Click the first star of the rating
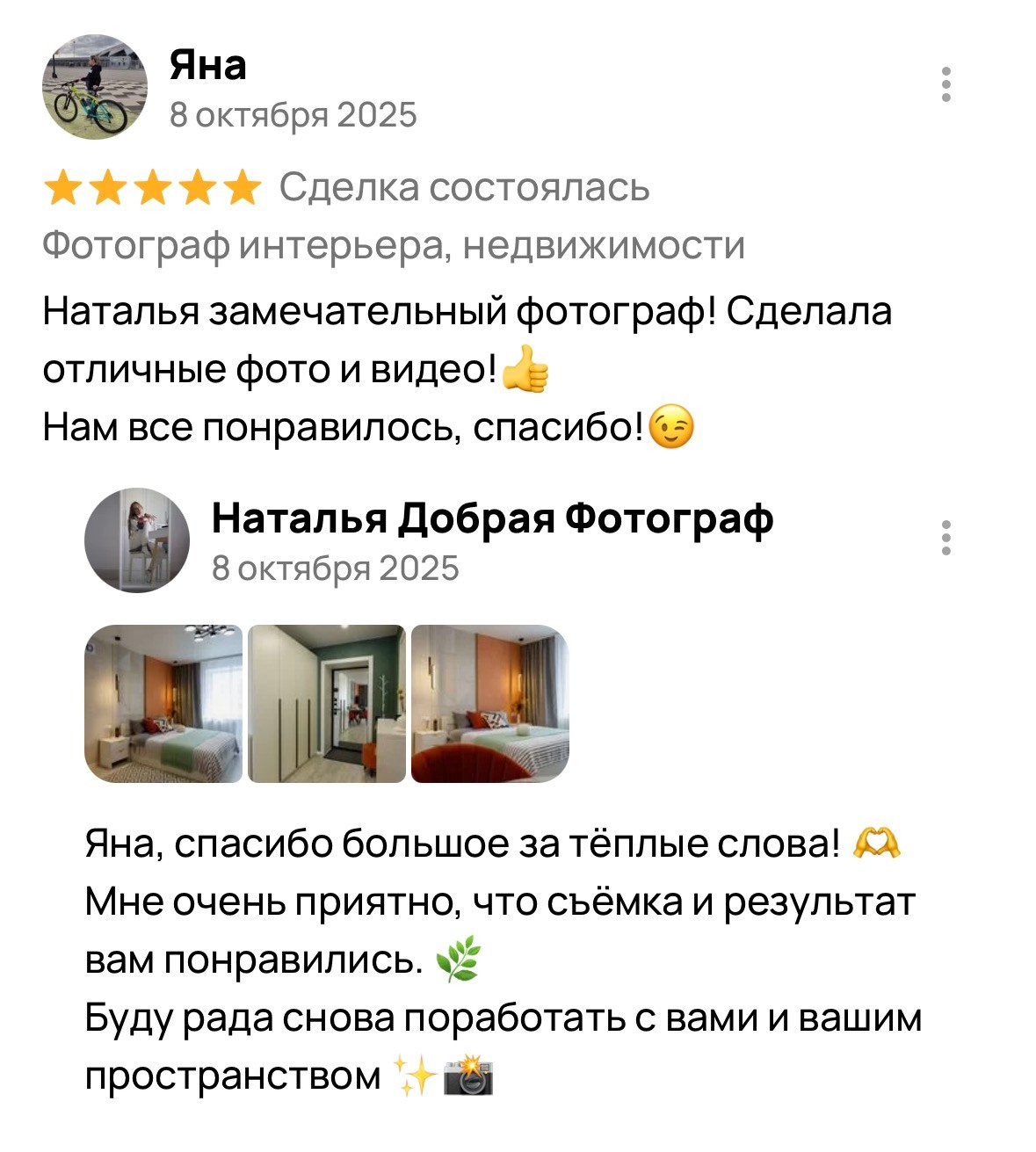Viewport: 1036px width, 1152px height. click(63, 186)
